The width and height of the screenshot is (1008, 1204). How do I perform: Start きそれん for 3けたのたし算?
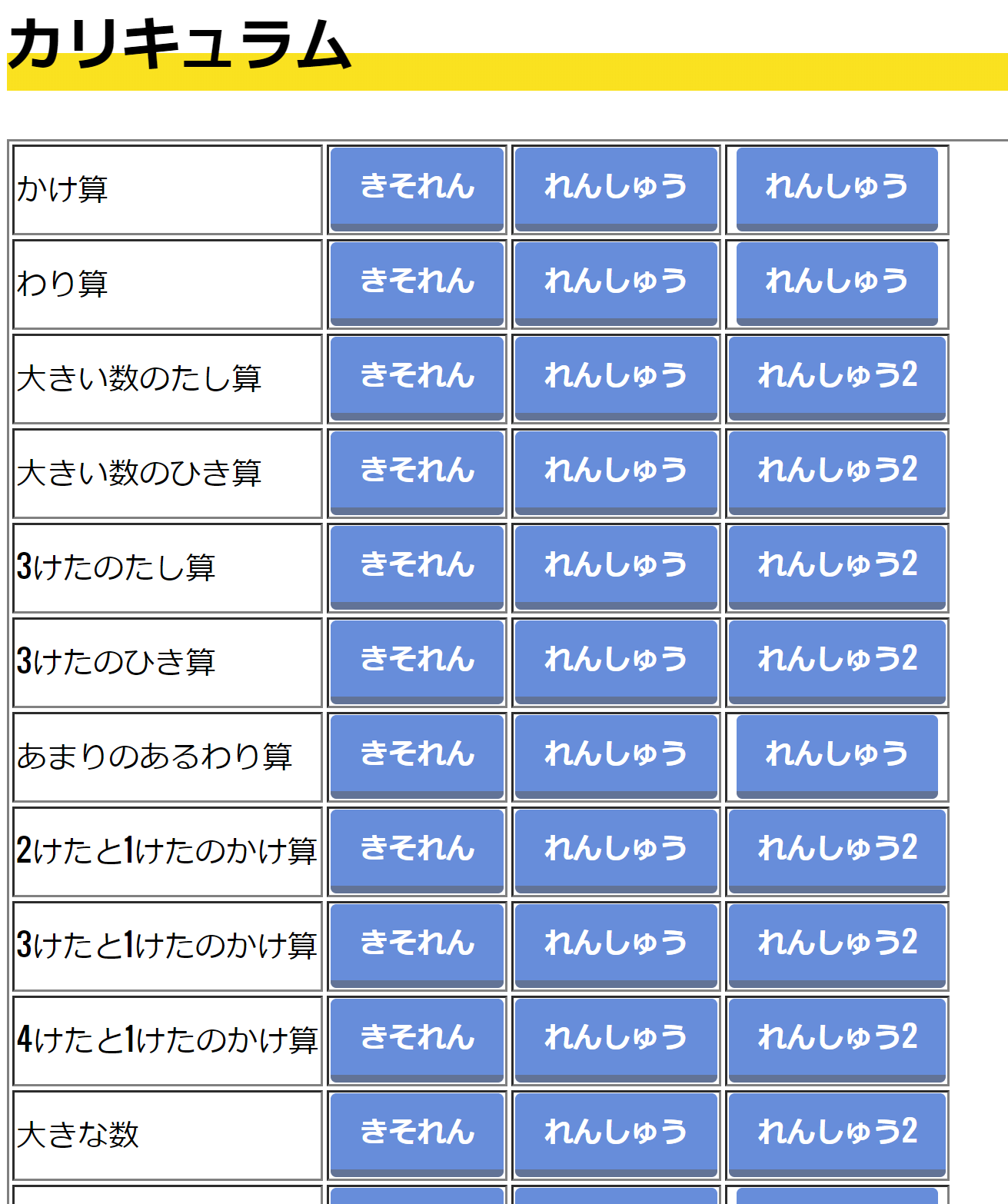pos(417,567)
